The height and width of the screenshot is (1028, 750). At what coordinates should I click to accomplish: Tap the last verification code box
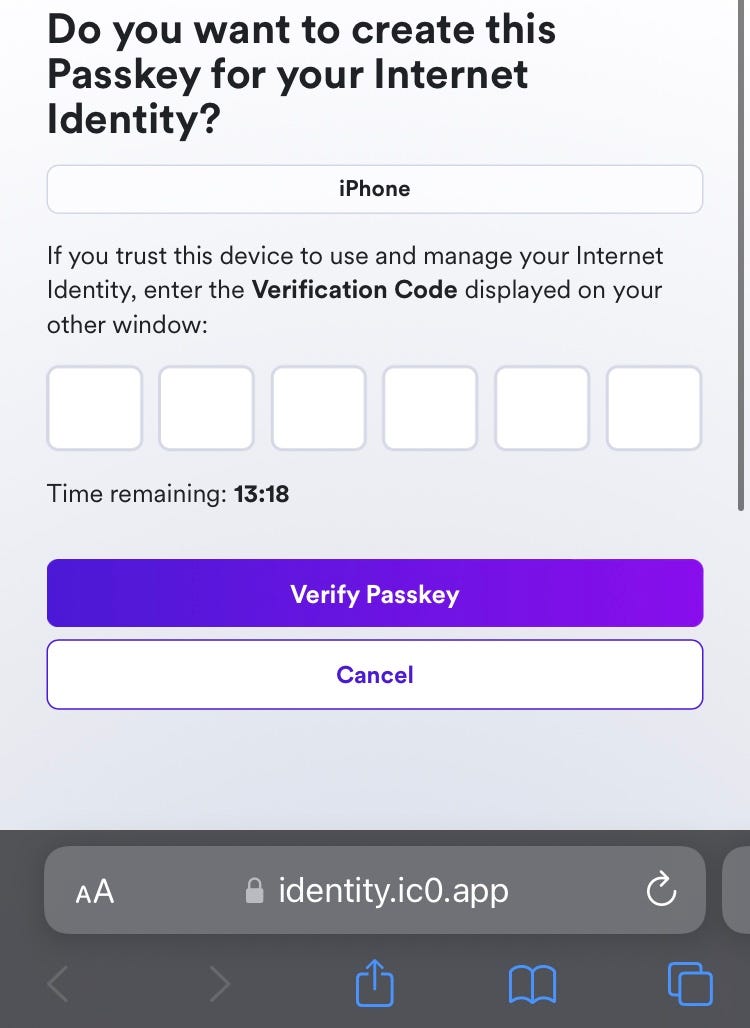click(x=654, y=407)
